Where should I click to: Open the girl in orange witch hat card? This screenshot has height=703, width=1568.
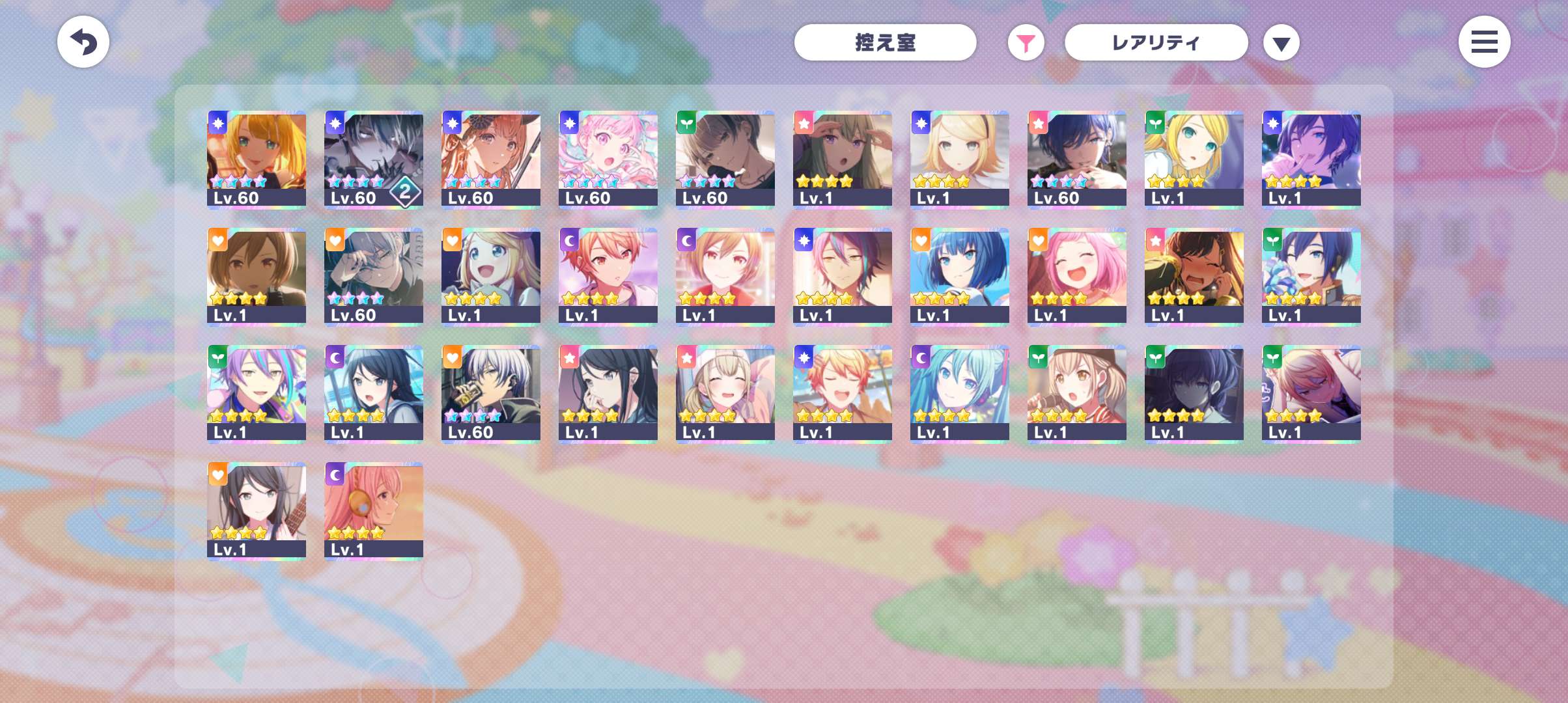click(x=491, y=159)
